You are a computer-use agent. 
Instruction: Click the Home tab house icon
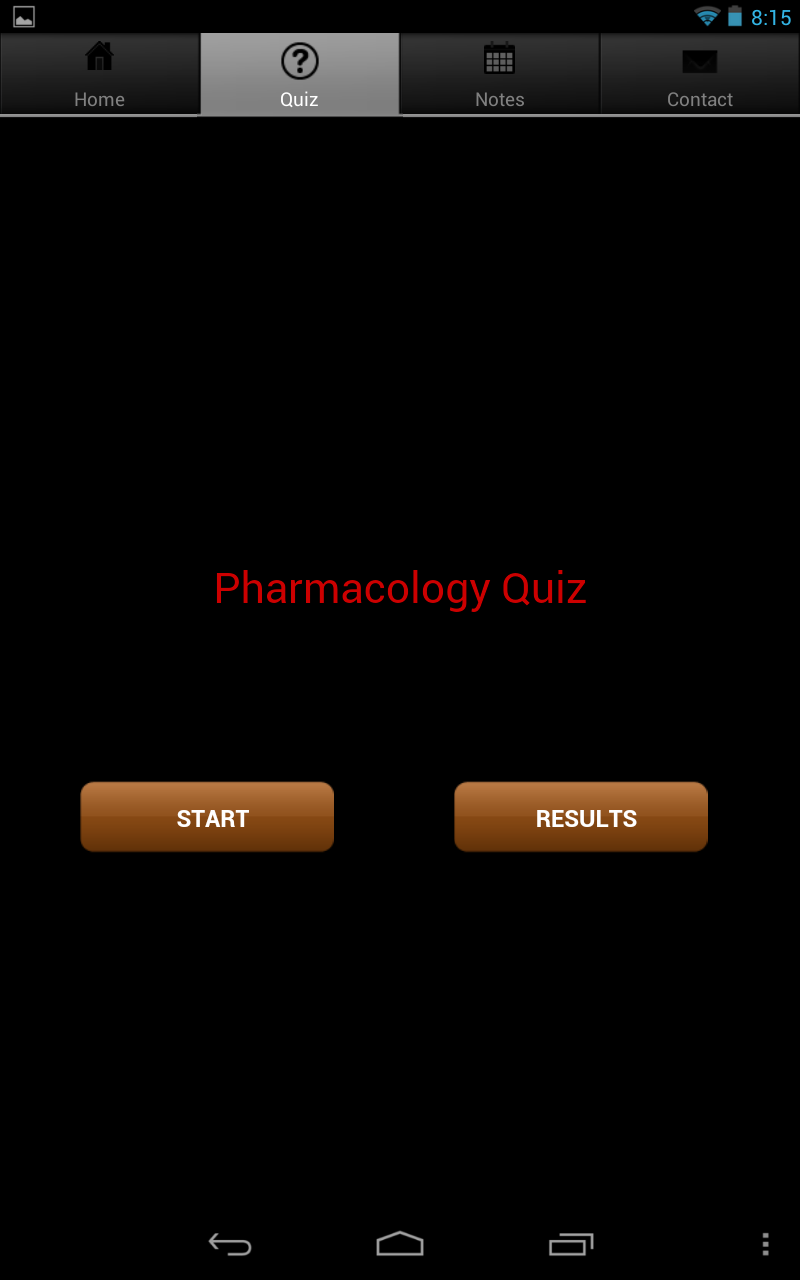pyautogui.click(x=99, y=58)
